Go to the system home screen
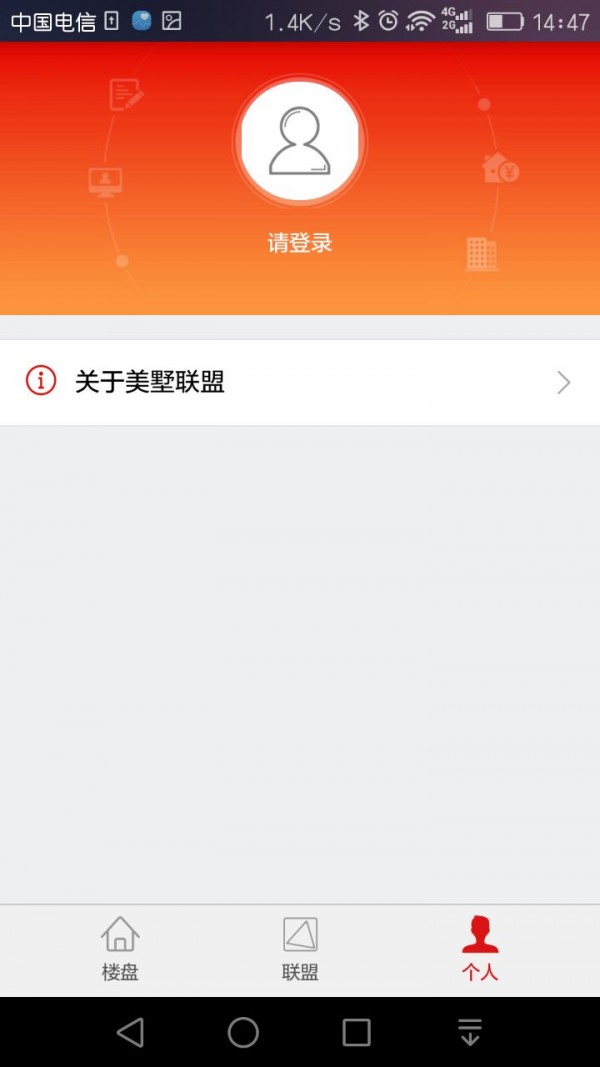 [243, 1032]
